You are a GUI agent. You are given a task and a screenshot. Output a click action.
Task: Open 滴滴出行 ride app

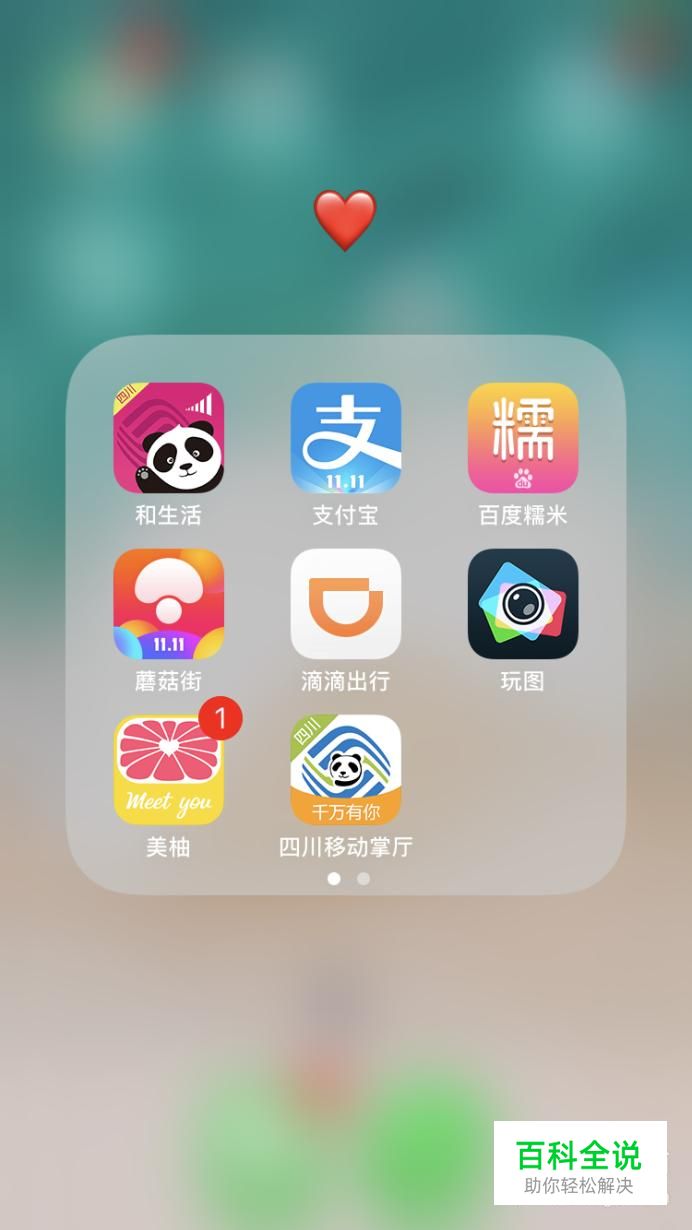point(345,604)
